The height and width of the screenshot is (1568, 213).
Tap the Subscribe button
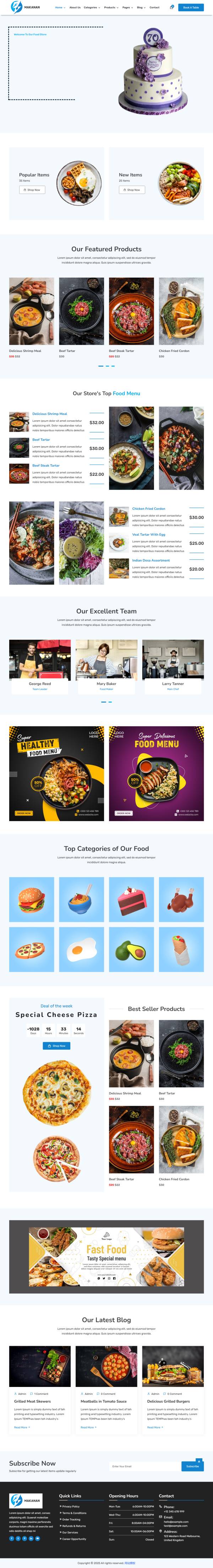(192, 1466)
